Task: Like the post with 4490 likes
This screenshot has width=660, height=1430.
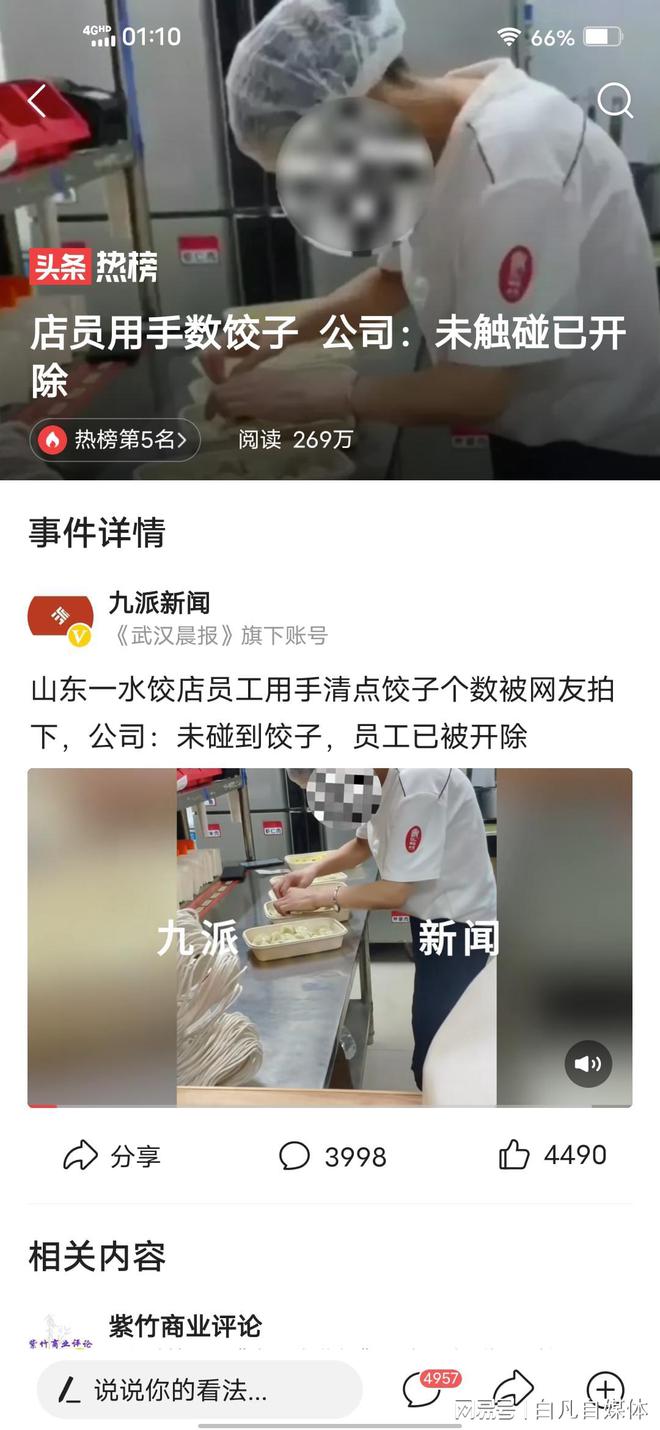Action: 552,1155
